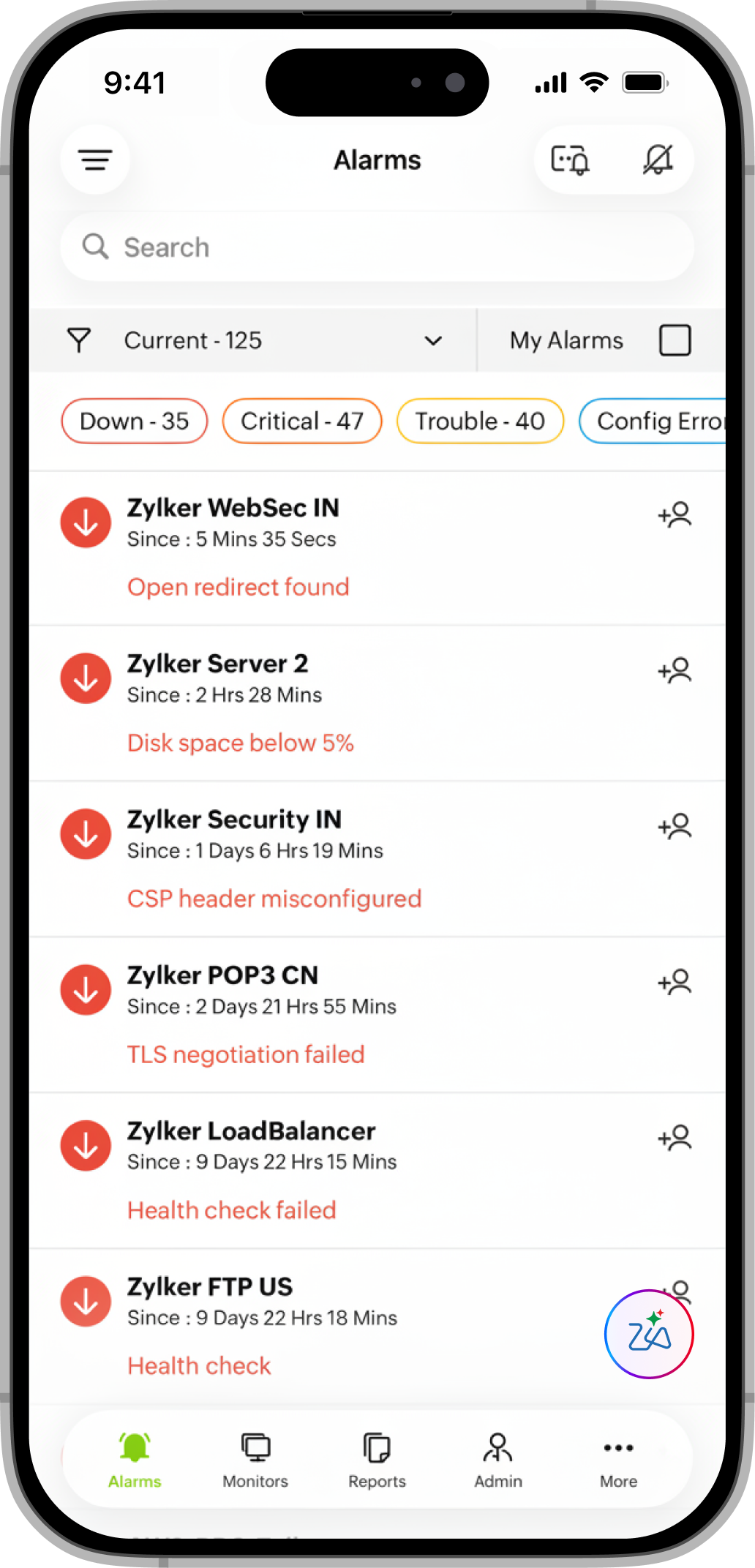Assign a technician to Zylker POP3 CN

point(675,982)
